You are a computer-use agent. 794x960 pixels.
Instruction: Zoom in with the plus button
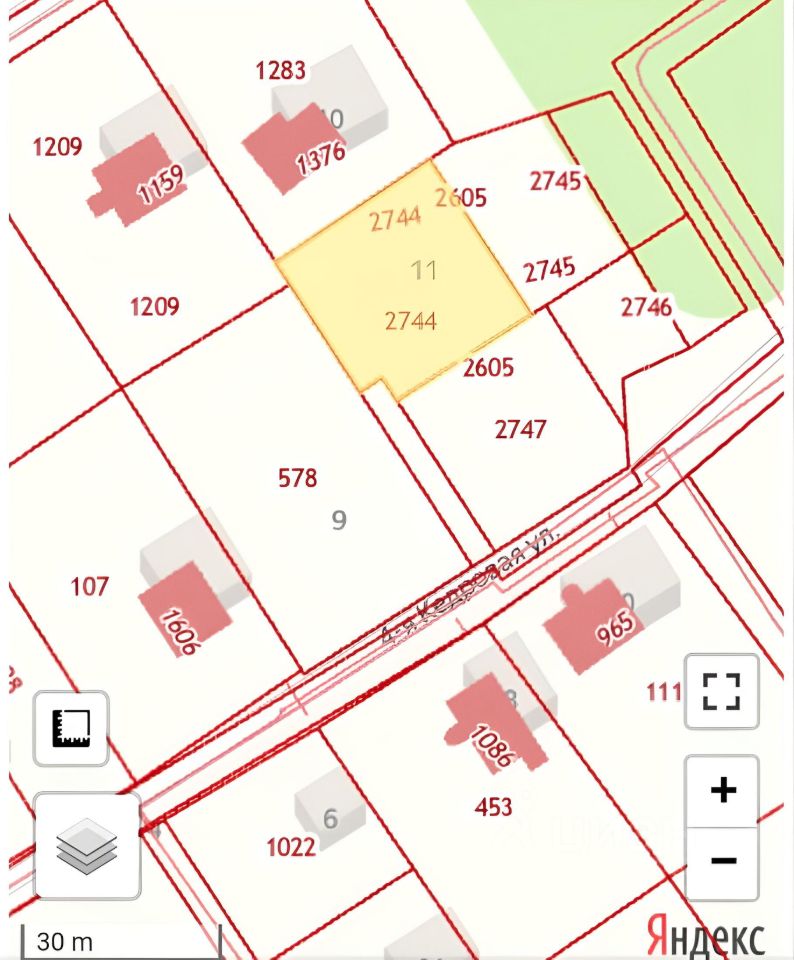coord(722,790)
